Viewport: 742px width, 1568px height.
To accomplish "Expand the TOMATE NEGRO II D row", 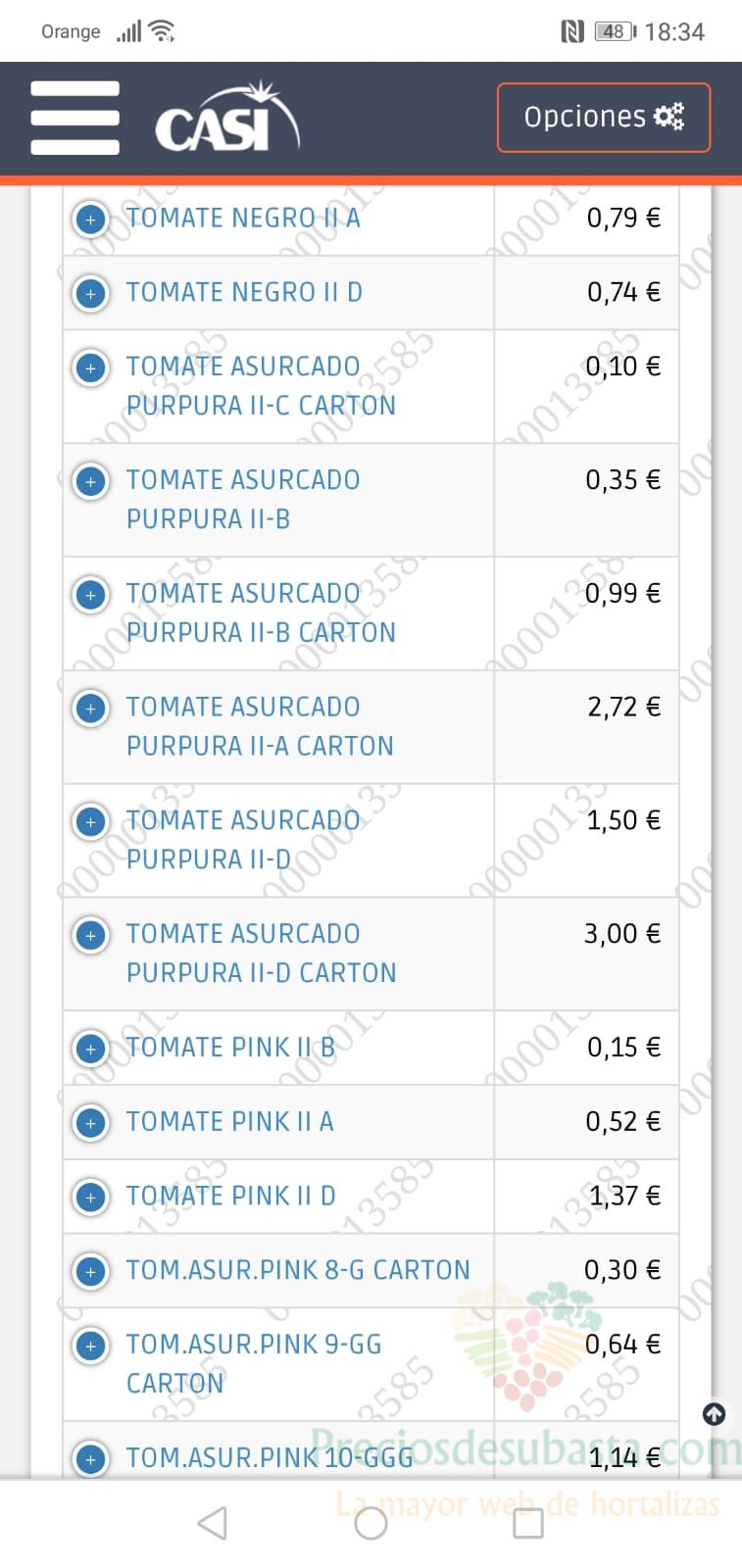I will [91, 293].
